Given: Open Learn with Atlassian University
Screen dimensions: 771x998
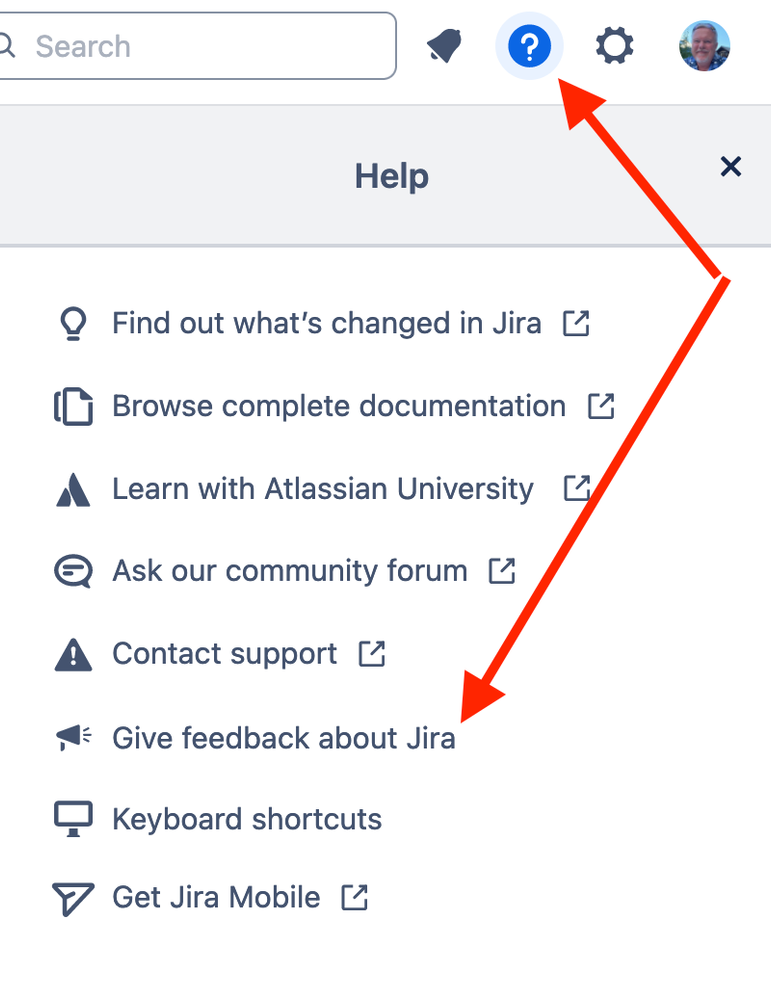Looking at the screenshot, I should (x=322, y=489).
